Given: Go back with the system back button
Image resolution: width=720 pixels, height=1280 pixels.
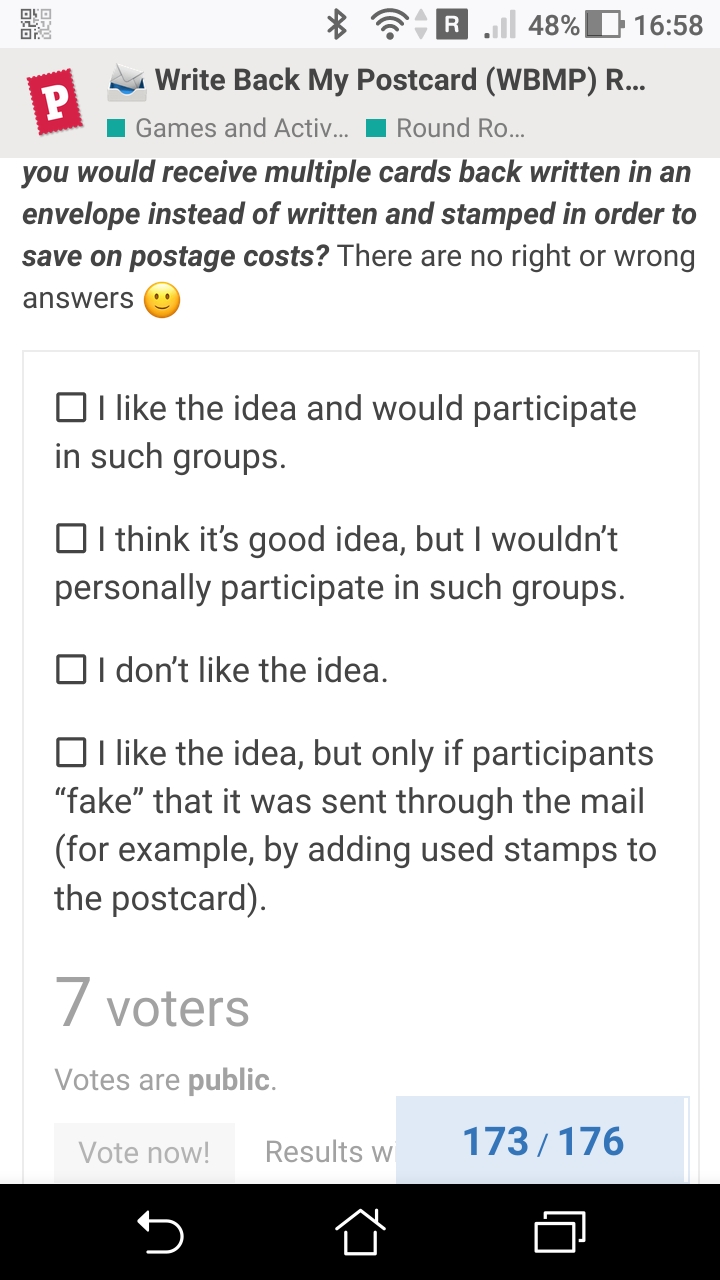Looking at the screenshot, I should coord(160,1231).
